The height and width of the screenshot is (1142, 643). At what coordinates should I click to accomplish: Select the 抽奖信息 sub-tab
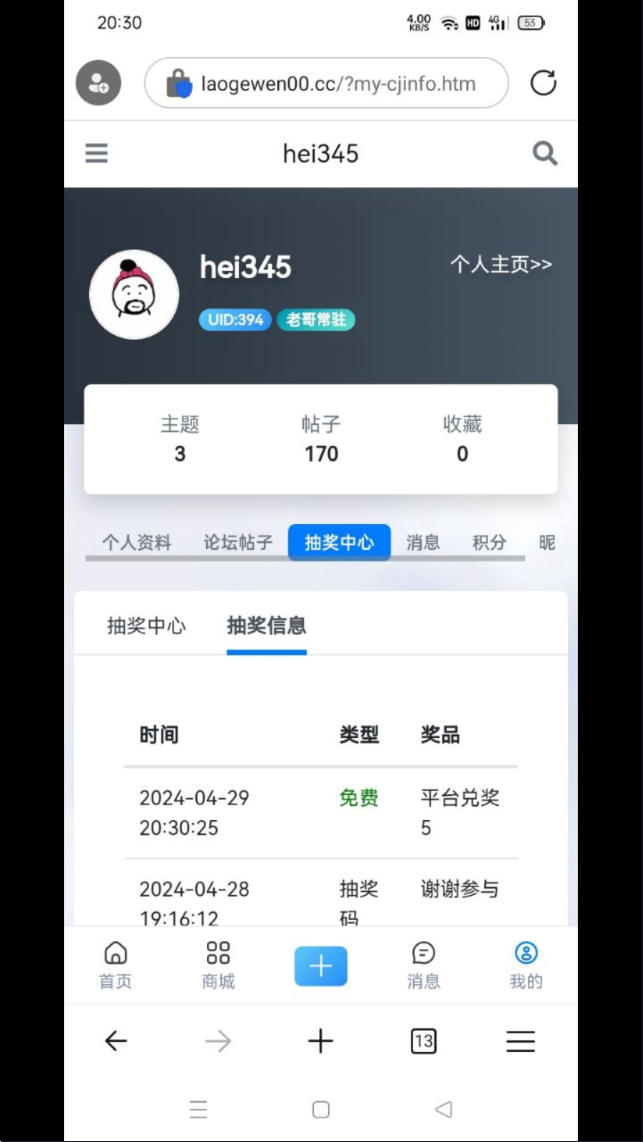coord(266,626)
